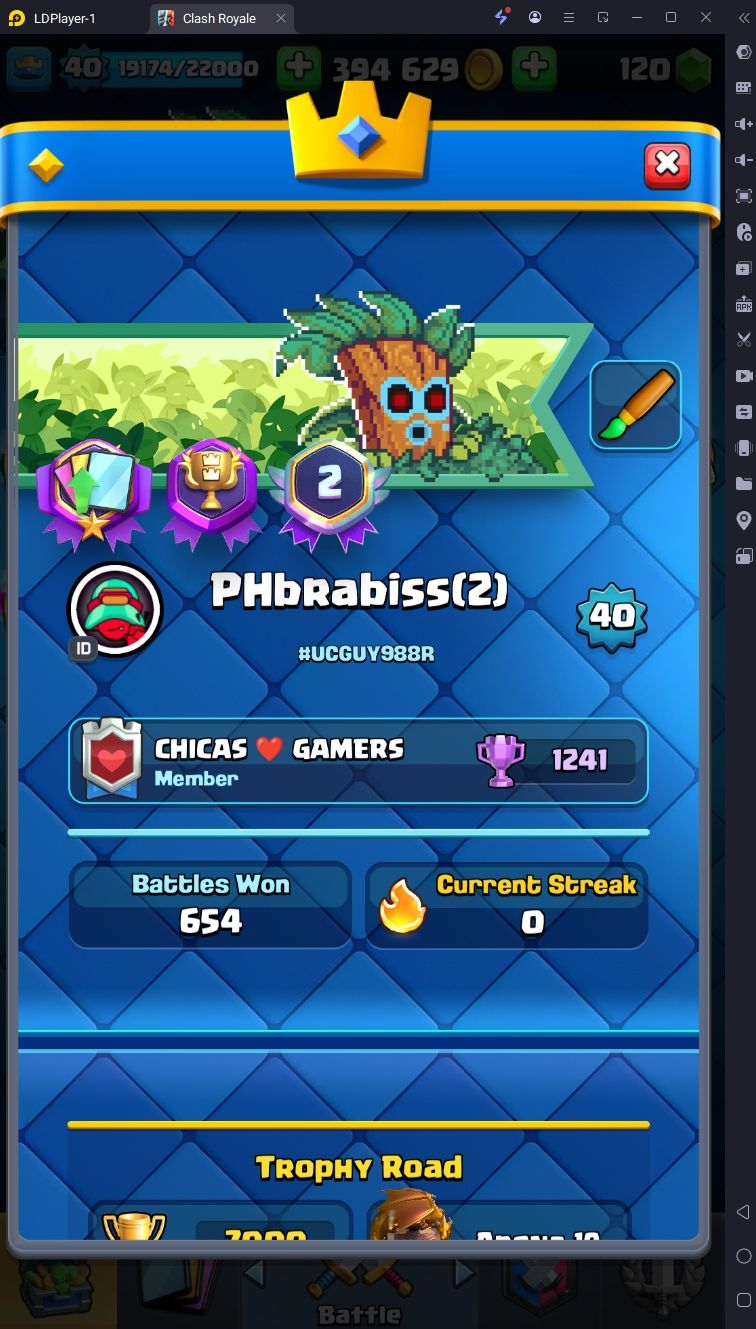The height and width of the screenshot is (1329, 756).
Task: View the number 2 badge
Action: [329, 487]
